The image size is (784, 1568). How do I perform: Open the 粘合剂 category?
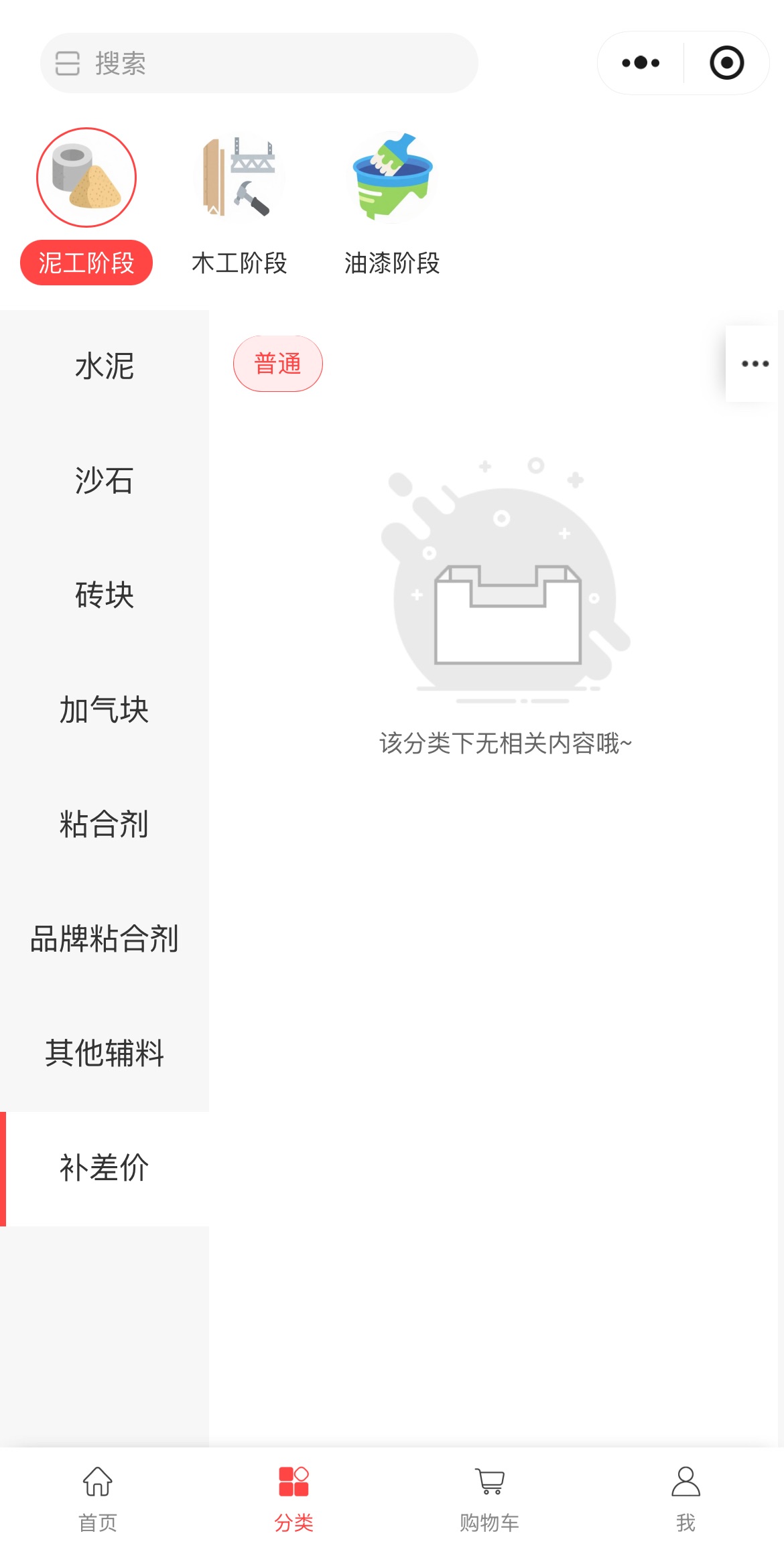(x=105, y=825)
